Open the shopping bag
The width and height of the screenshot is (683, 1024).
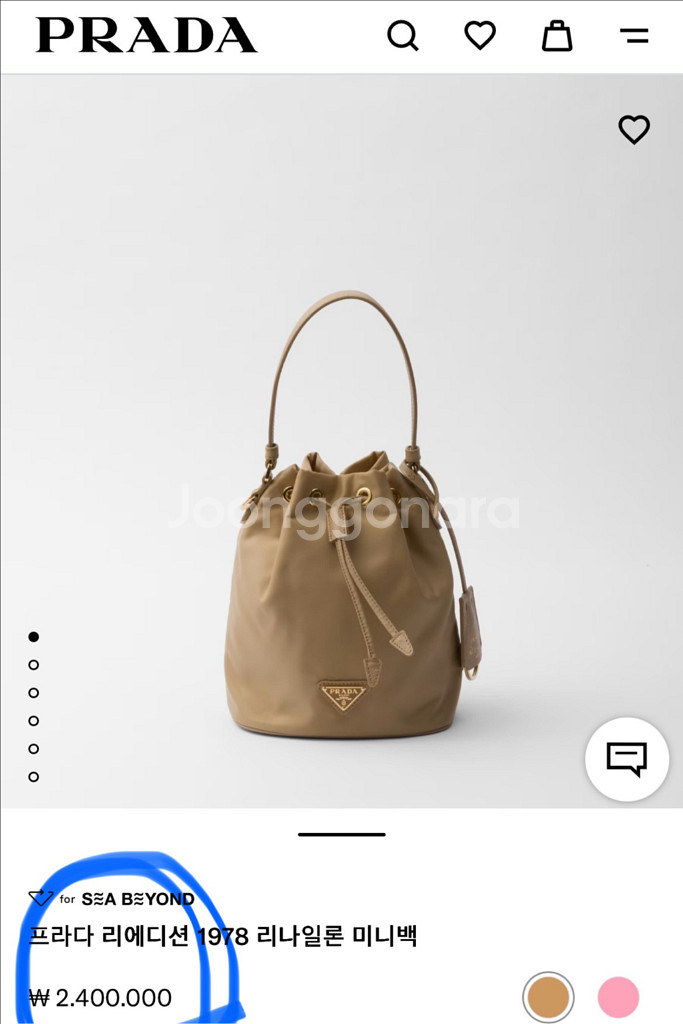coord(557,36)
